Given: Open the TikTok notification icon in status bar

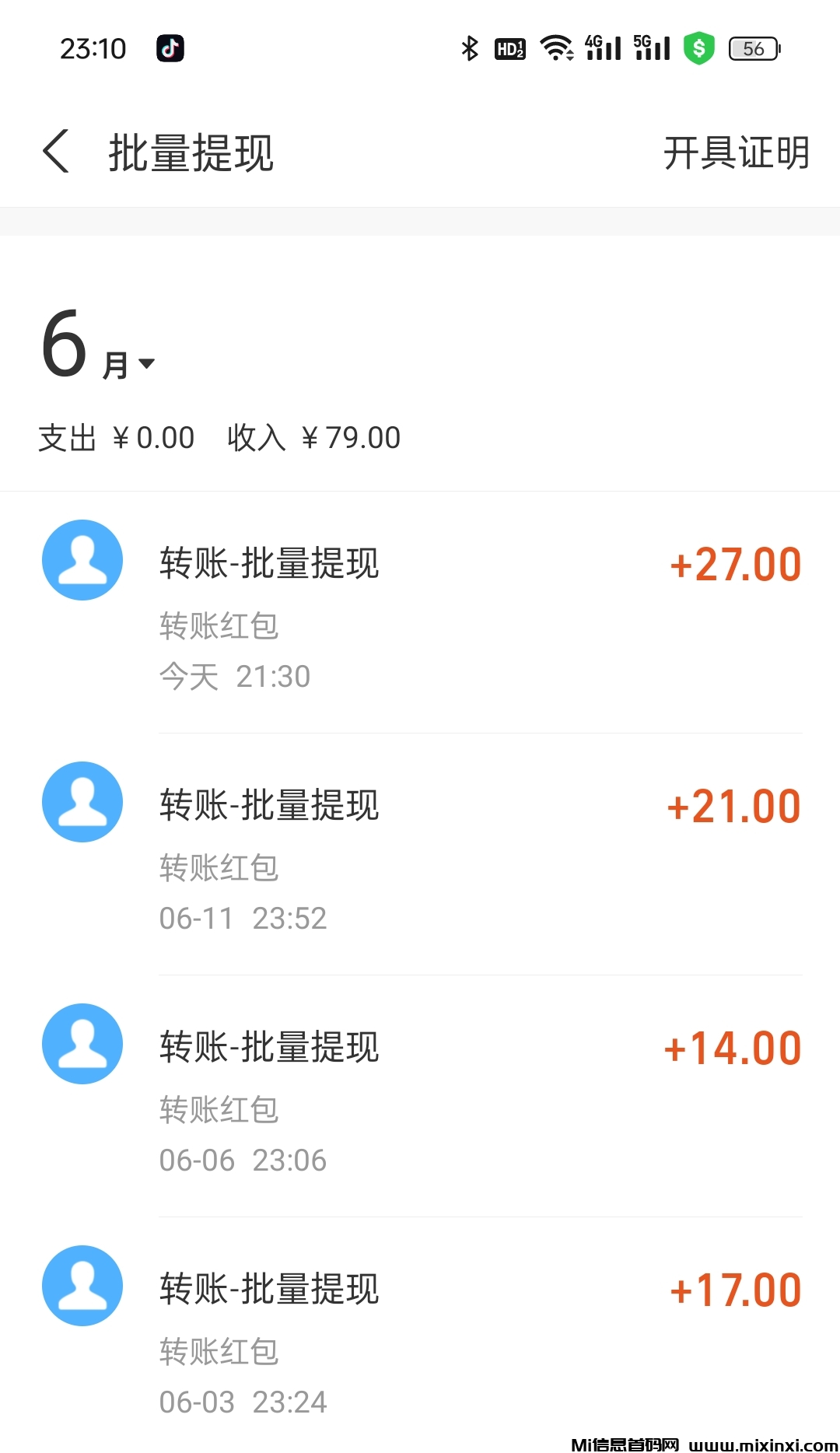Looking at the screenshot, I should (171, 48).
